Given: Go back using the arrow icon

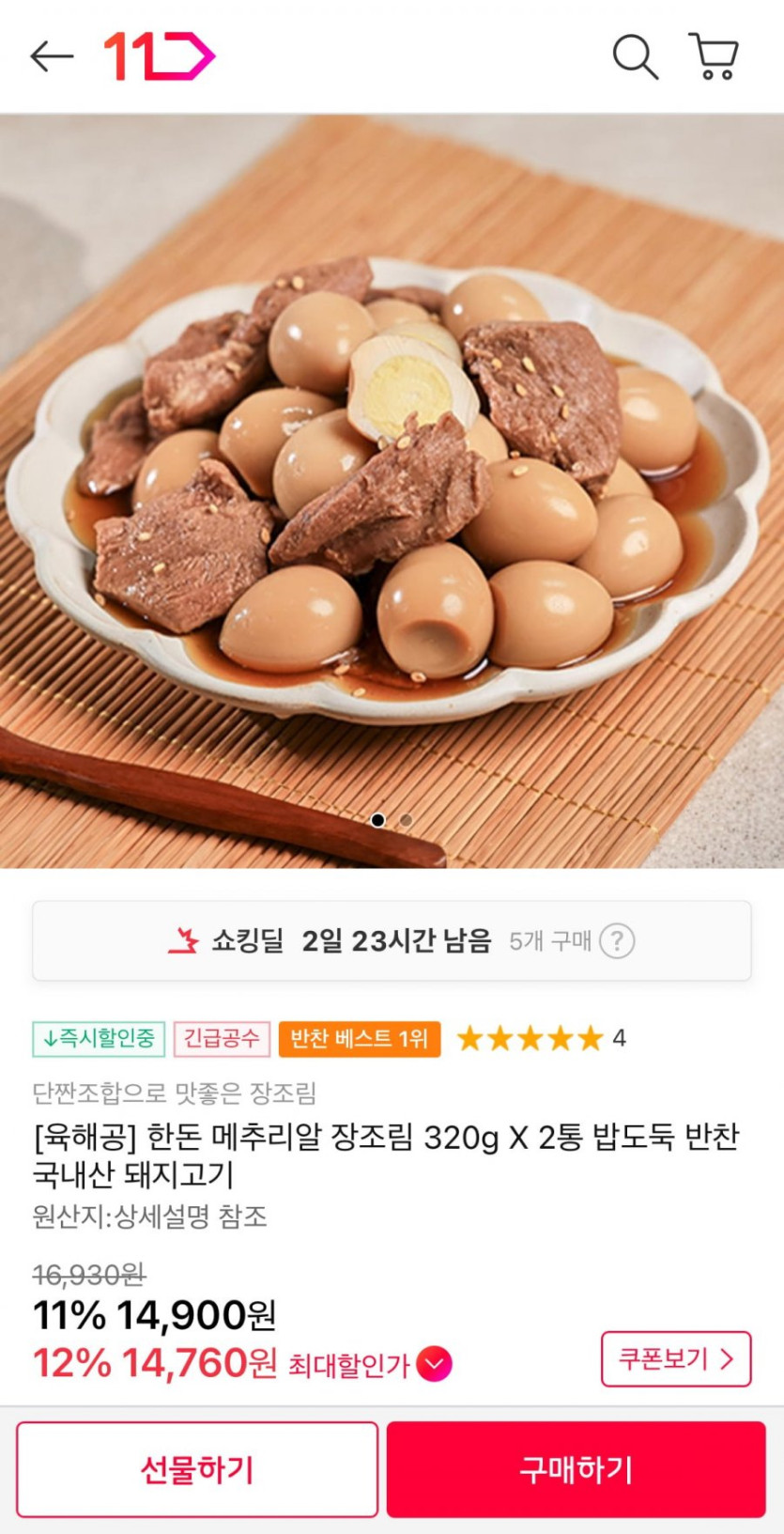Looking at the screenshot, I should tap(52, 56).
